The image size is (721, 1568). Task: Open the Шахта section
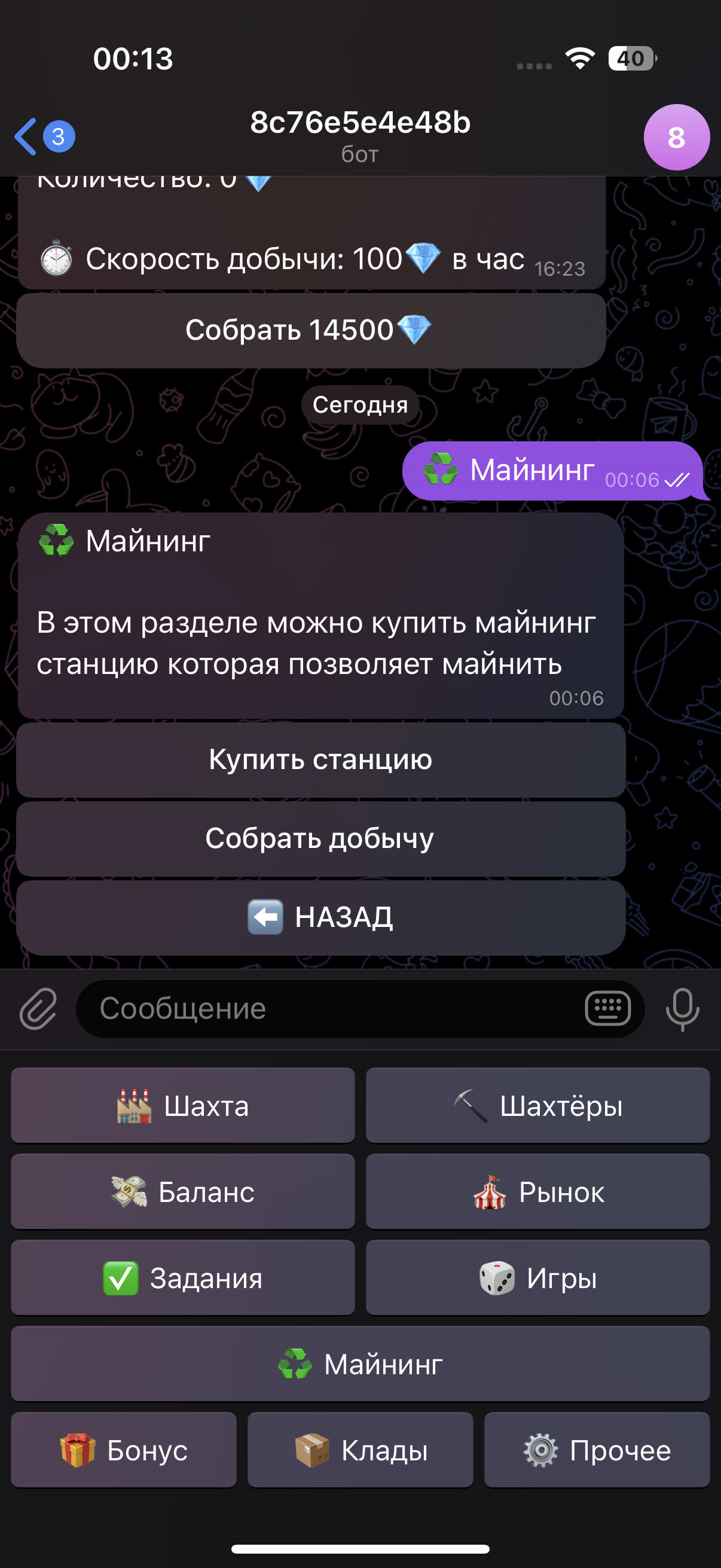[182, 1105]
